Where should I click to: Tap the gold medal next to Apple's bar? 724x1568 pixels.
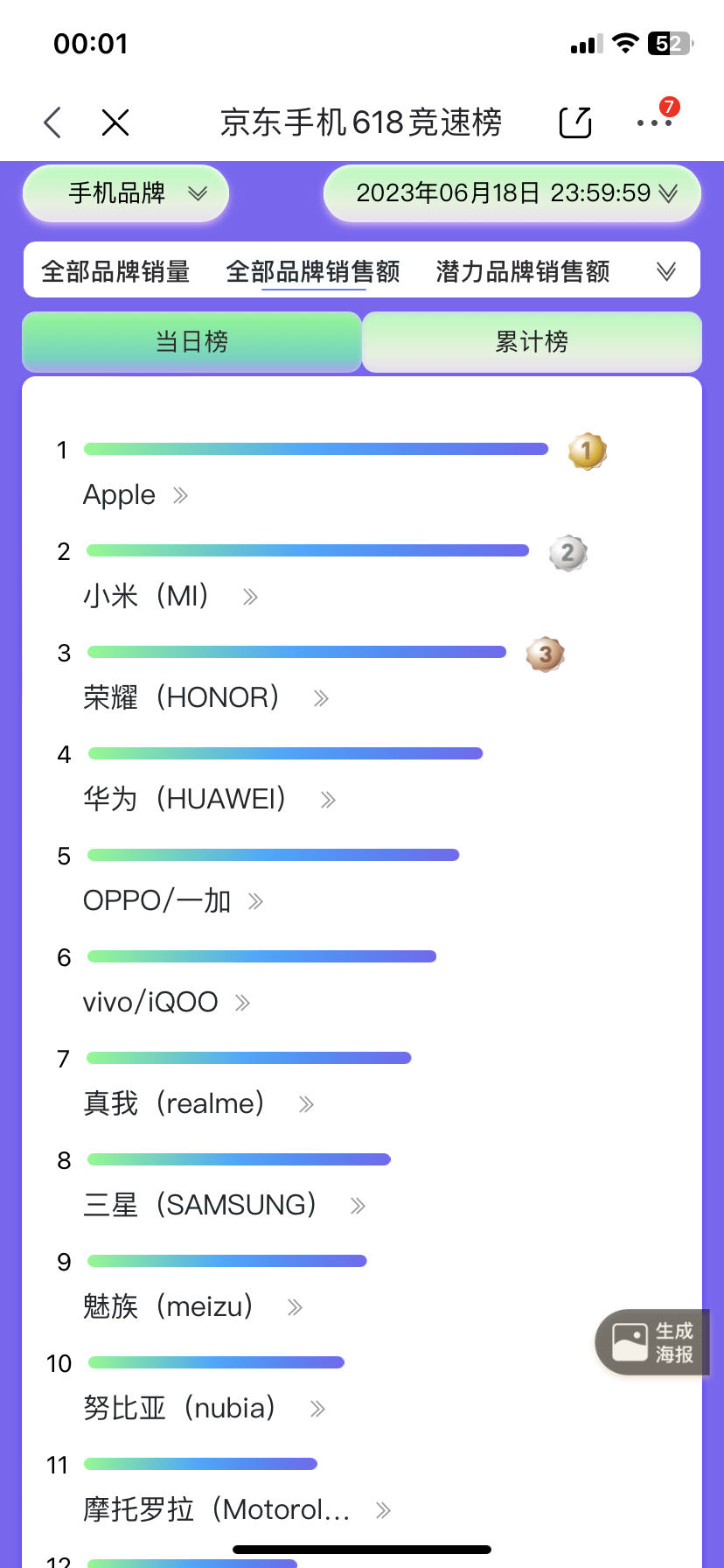point(586,451)
